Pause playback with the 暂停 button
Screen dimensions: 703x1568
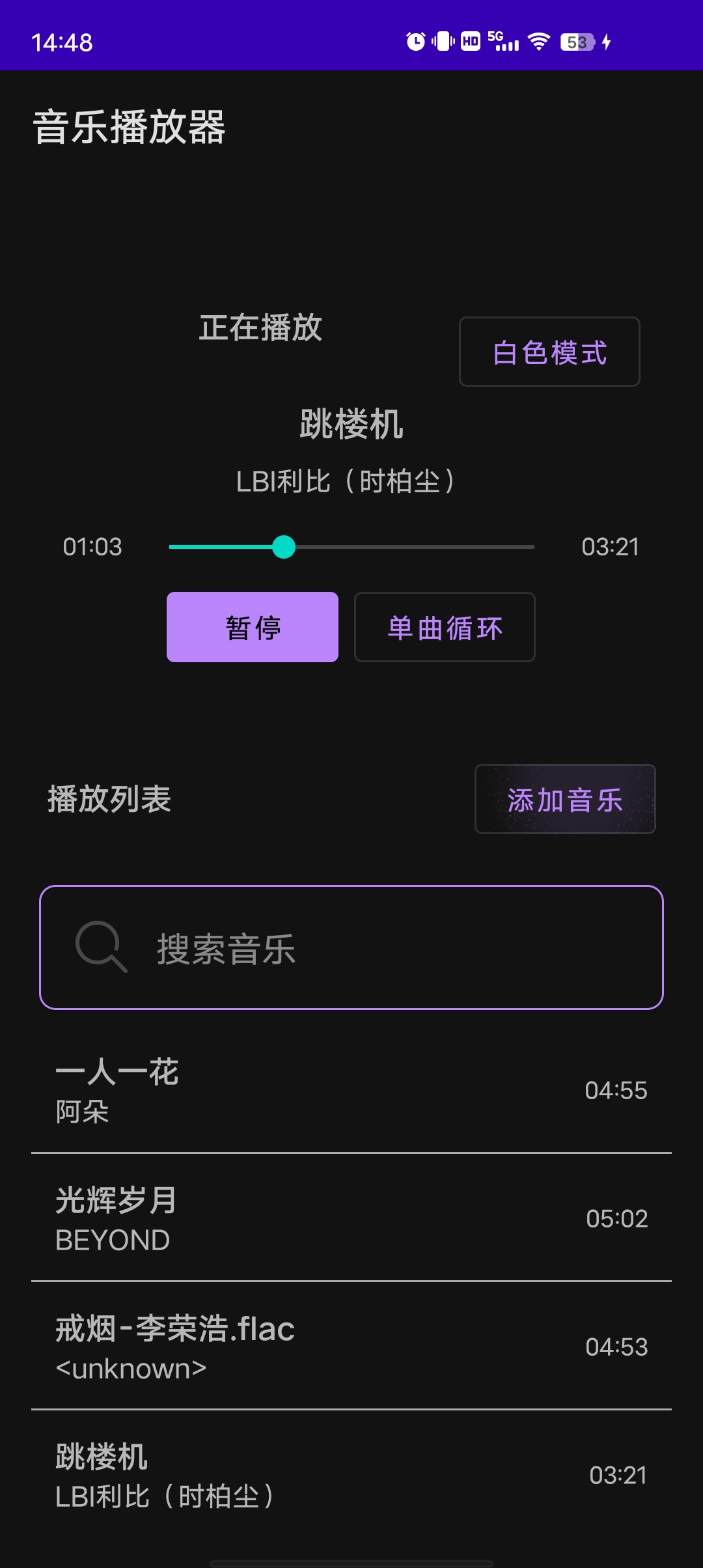point(253,627)
